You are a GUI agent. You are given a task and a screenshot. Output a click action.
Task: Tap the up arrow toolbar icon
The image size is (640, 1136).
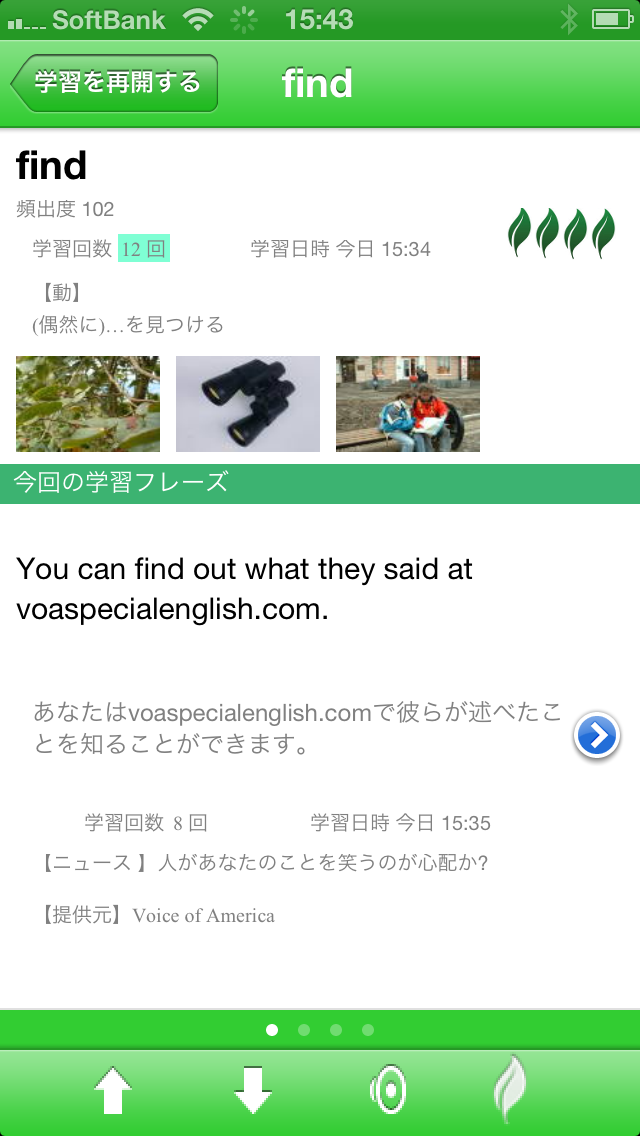pyautogui.click(x=113, y=1090)
